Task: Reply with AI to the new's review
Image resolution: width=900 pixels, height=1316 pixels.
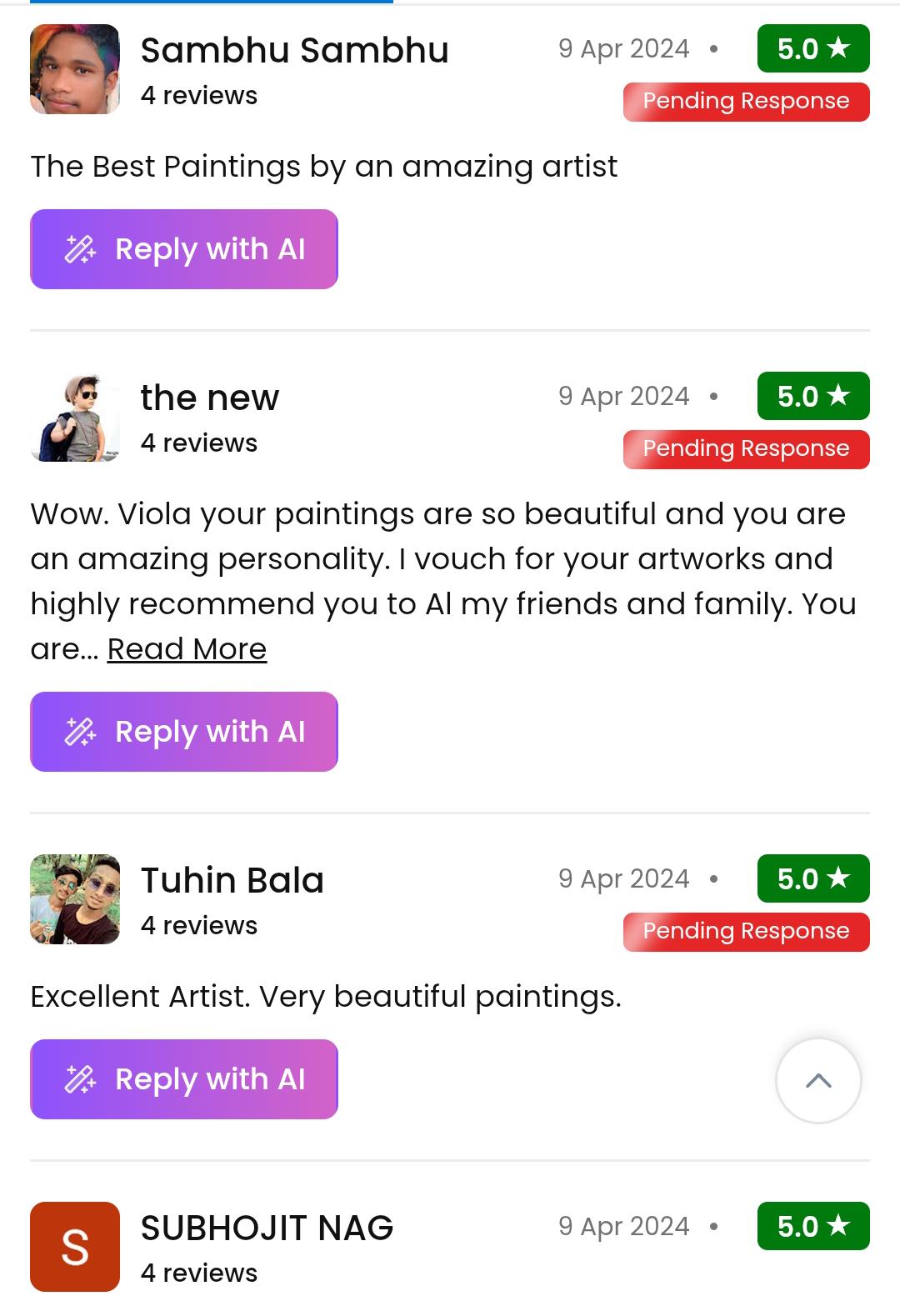Action: 184,732
